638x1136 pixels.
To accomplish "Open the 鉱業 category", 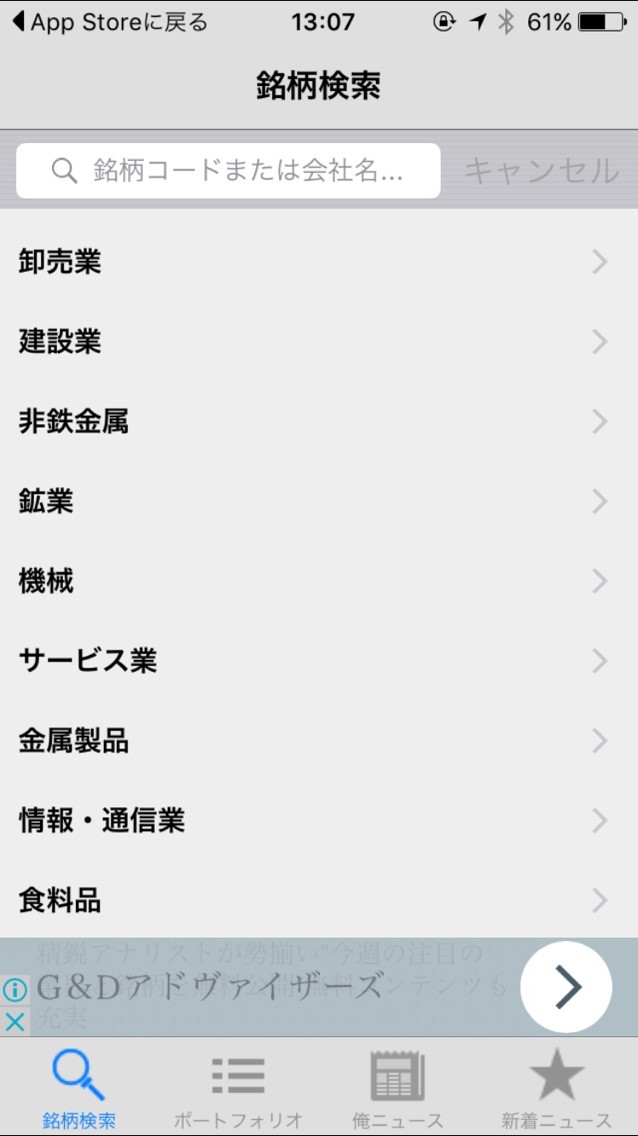I will click(319, 501).
